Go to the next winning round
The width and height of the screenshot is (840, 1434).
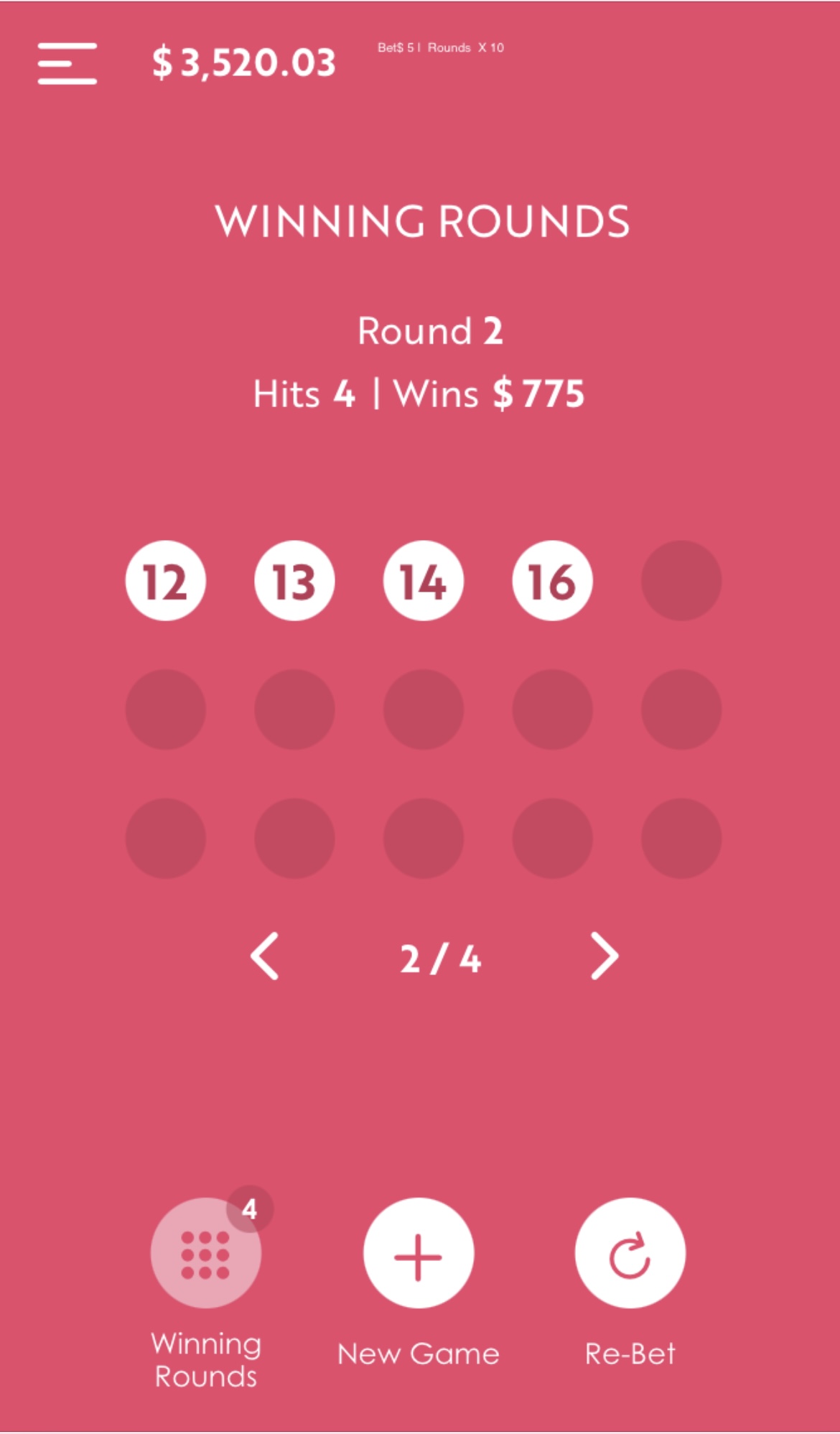(x=604, y=956)
